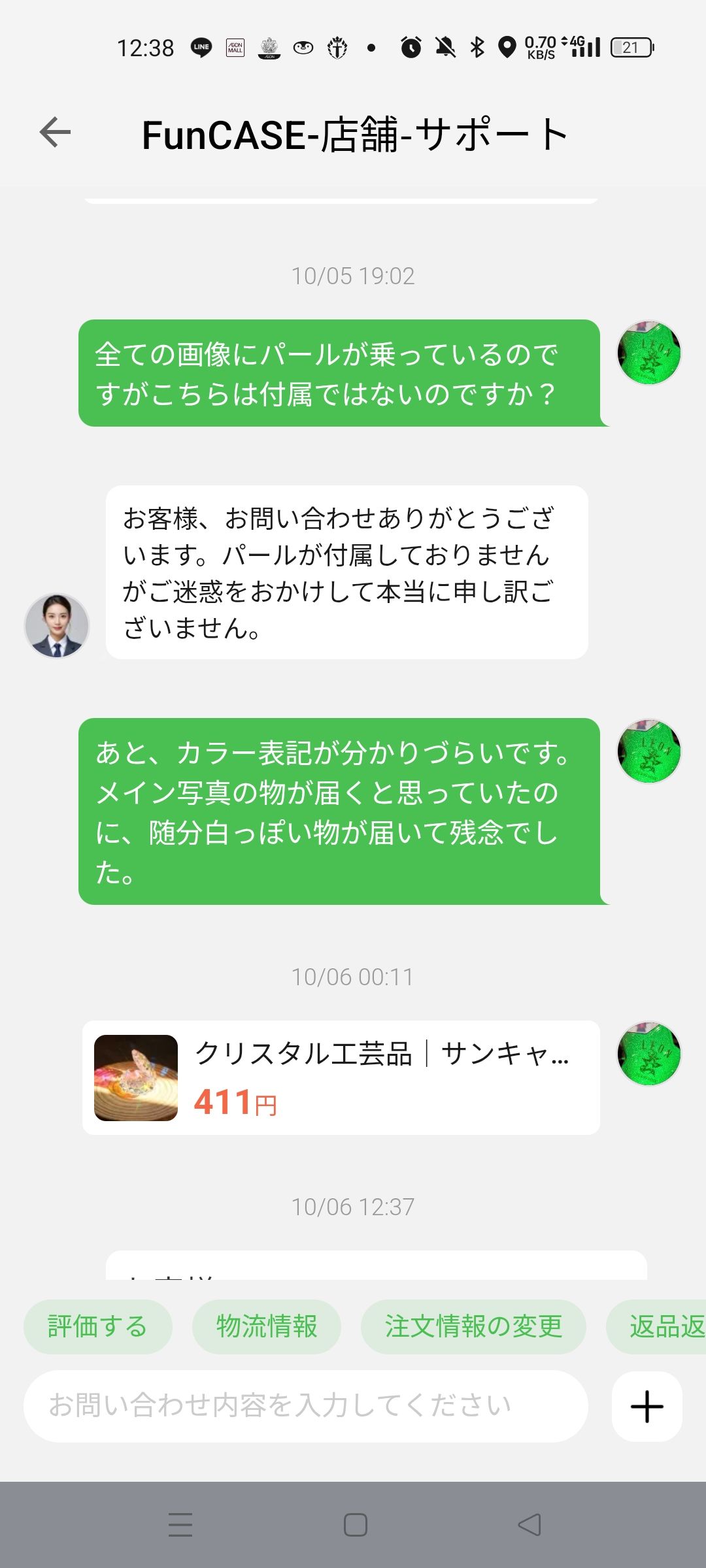Select the 注文情報の変更 chip
This screenshot has width=706, height=1568.
tap(473, 1326)
